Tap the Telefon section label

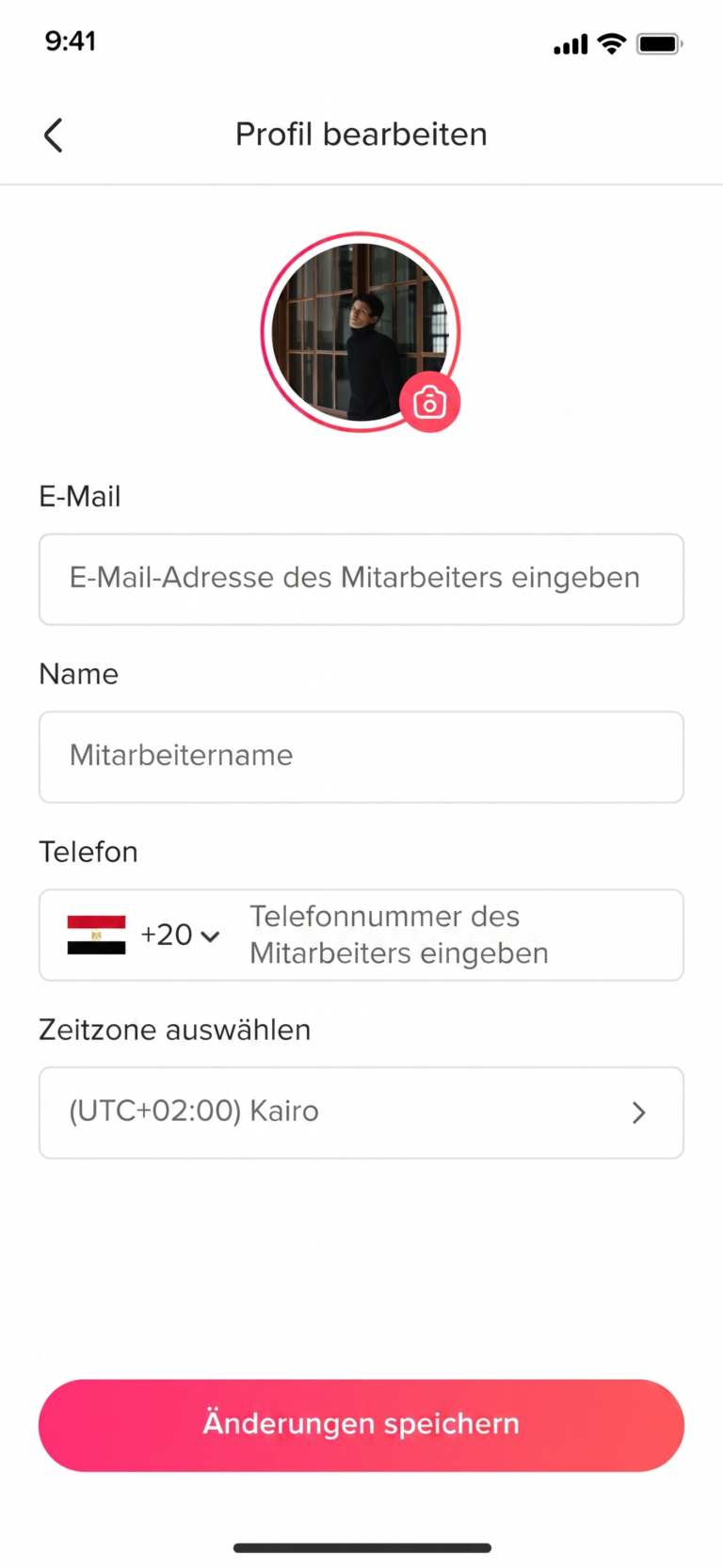pyautogui.click(x=88, y=852)
